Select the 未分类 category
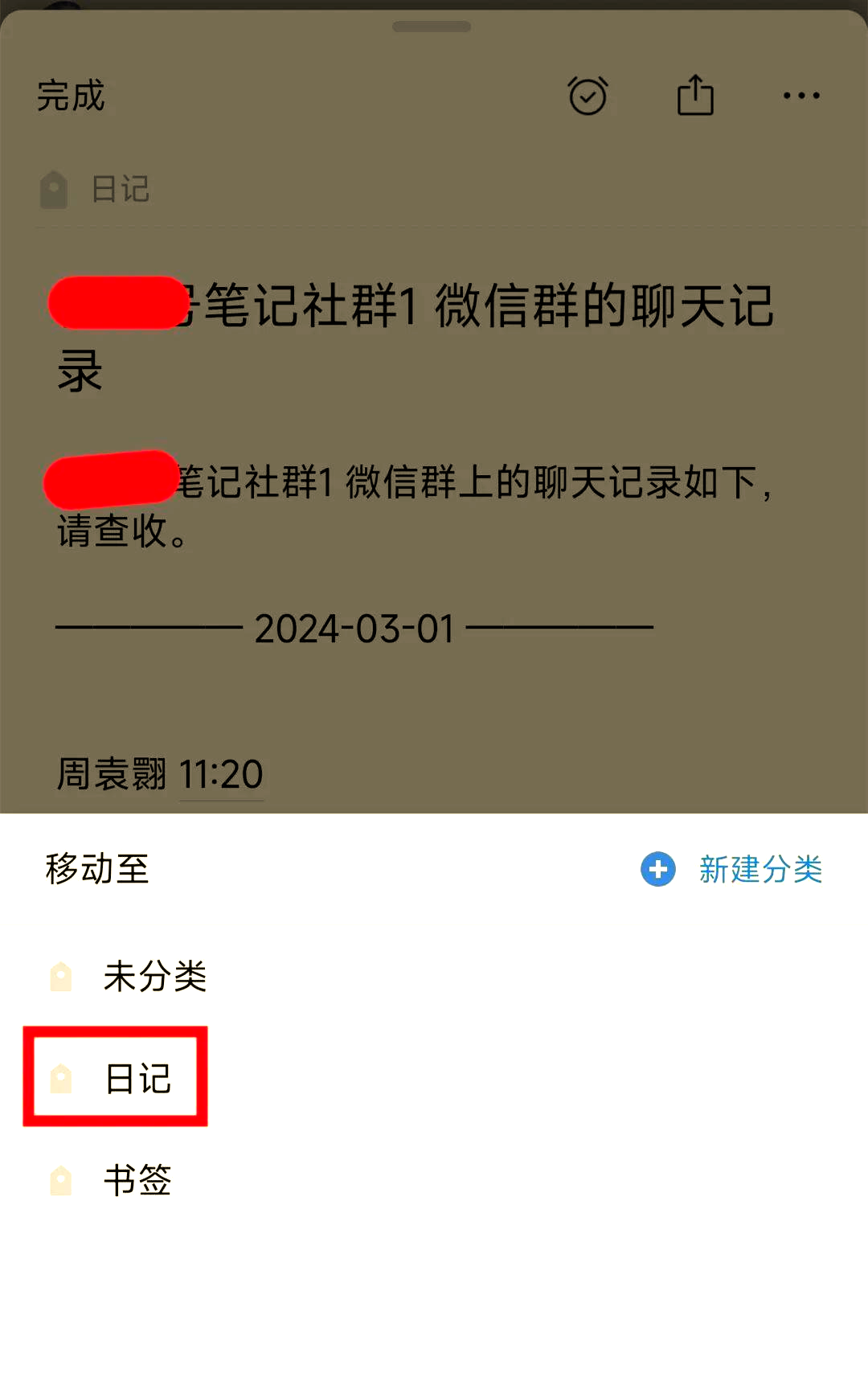 click(x=155, y=976)
